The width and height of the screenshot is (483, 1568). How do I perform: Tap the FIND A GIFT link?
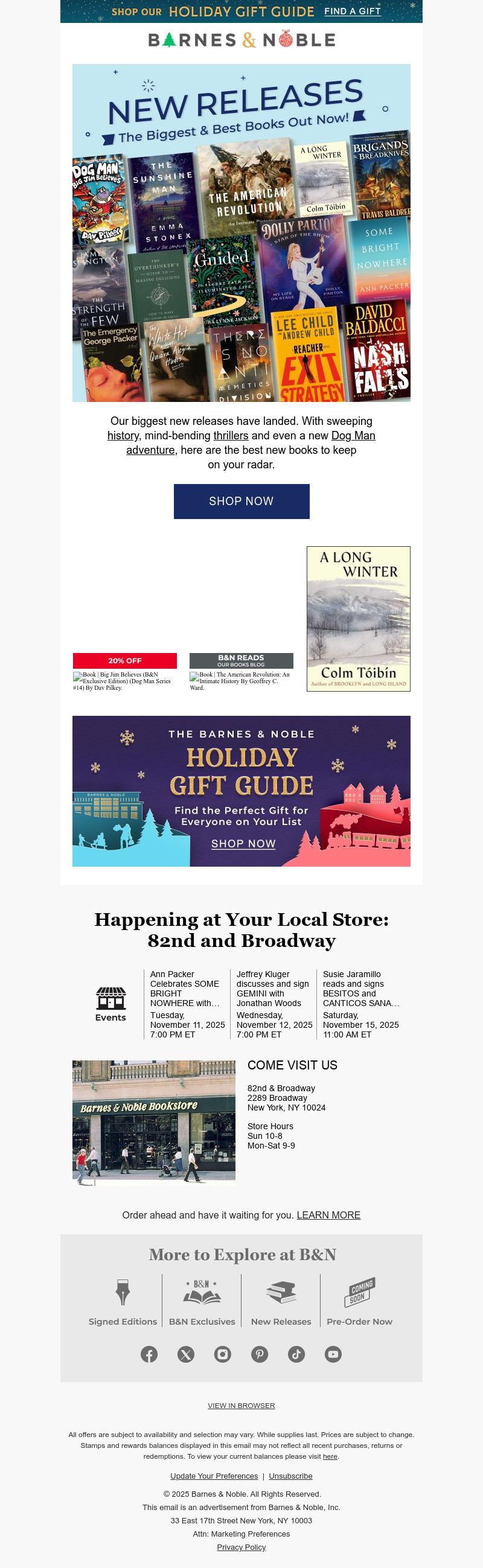point(352,11)
